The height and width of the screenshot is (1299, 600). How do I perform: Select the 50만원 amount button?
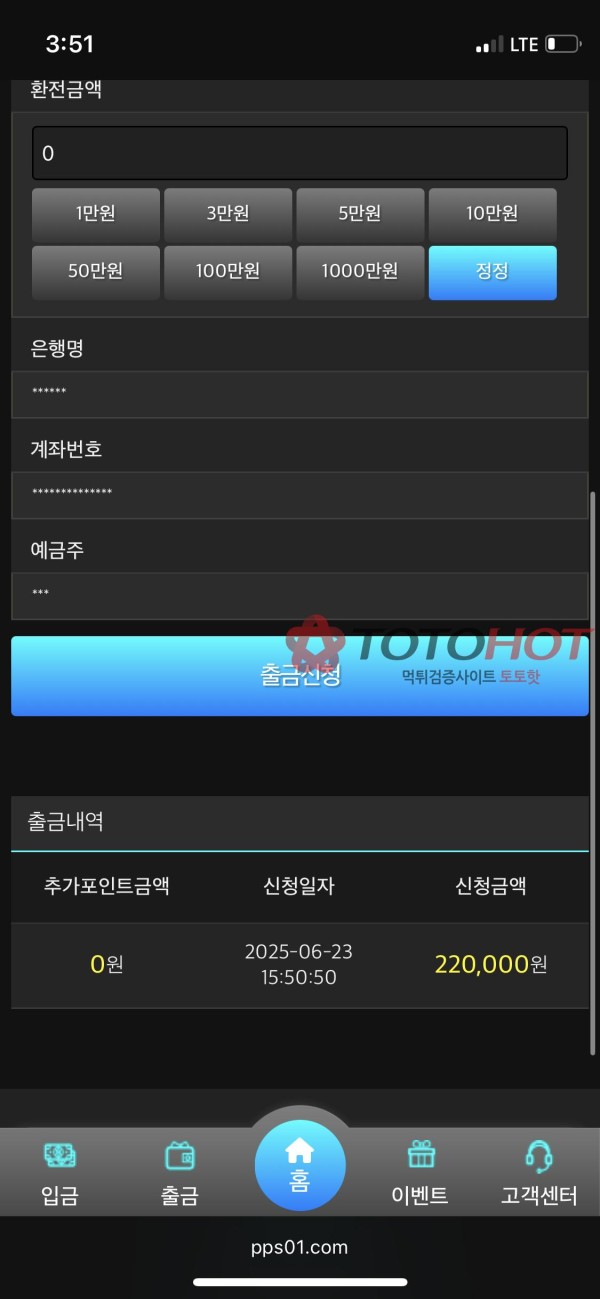pos(96,272)
